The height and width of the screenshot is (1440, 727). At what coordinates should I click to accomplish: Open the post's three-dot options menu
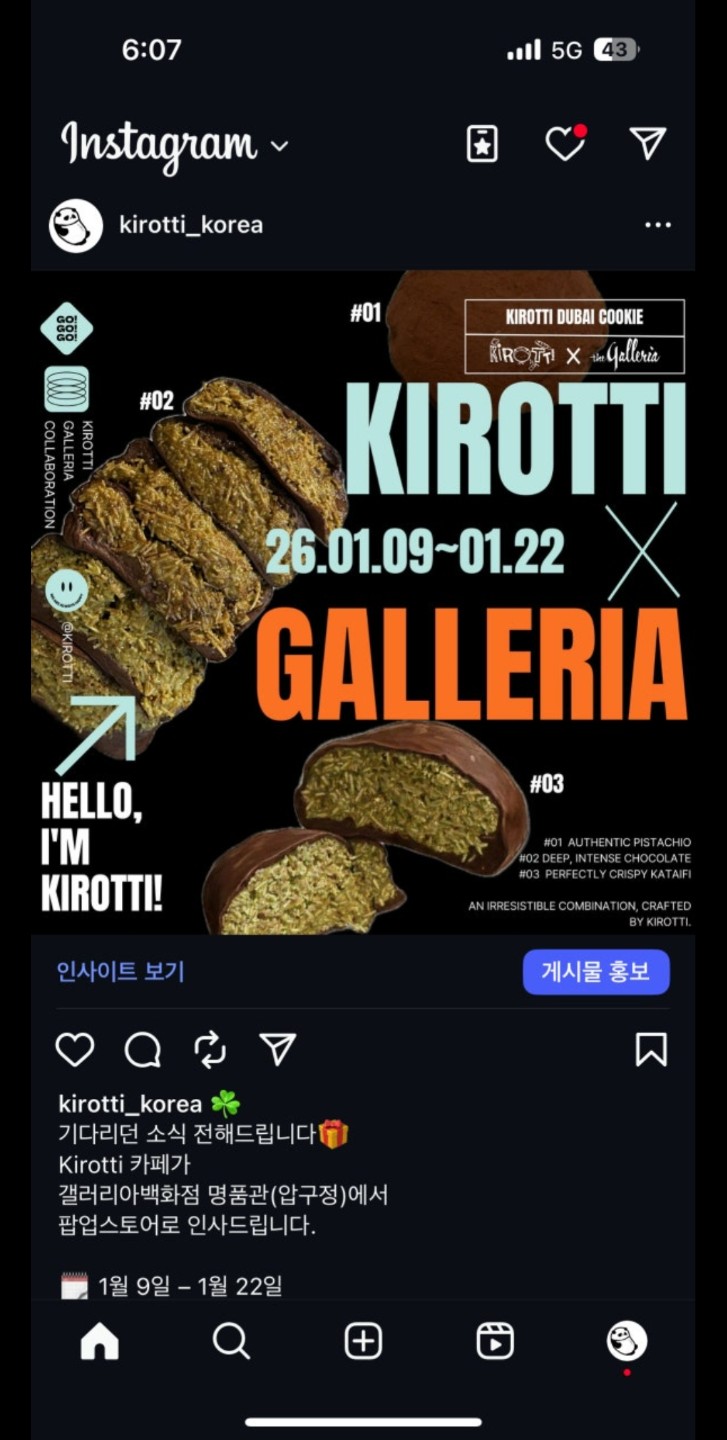(658, 225)
